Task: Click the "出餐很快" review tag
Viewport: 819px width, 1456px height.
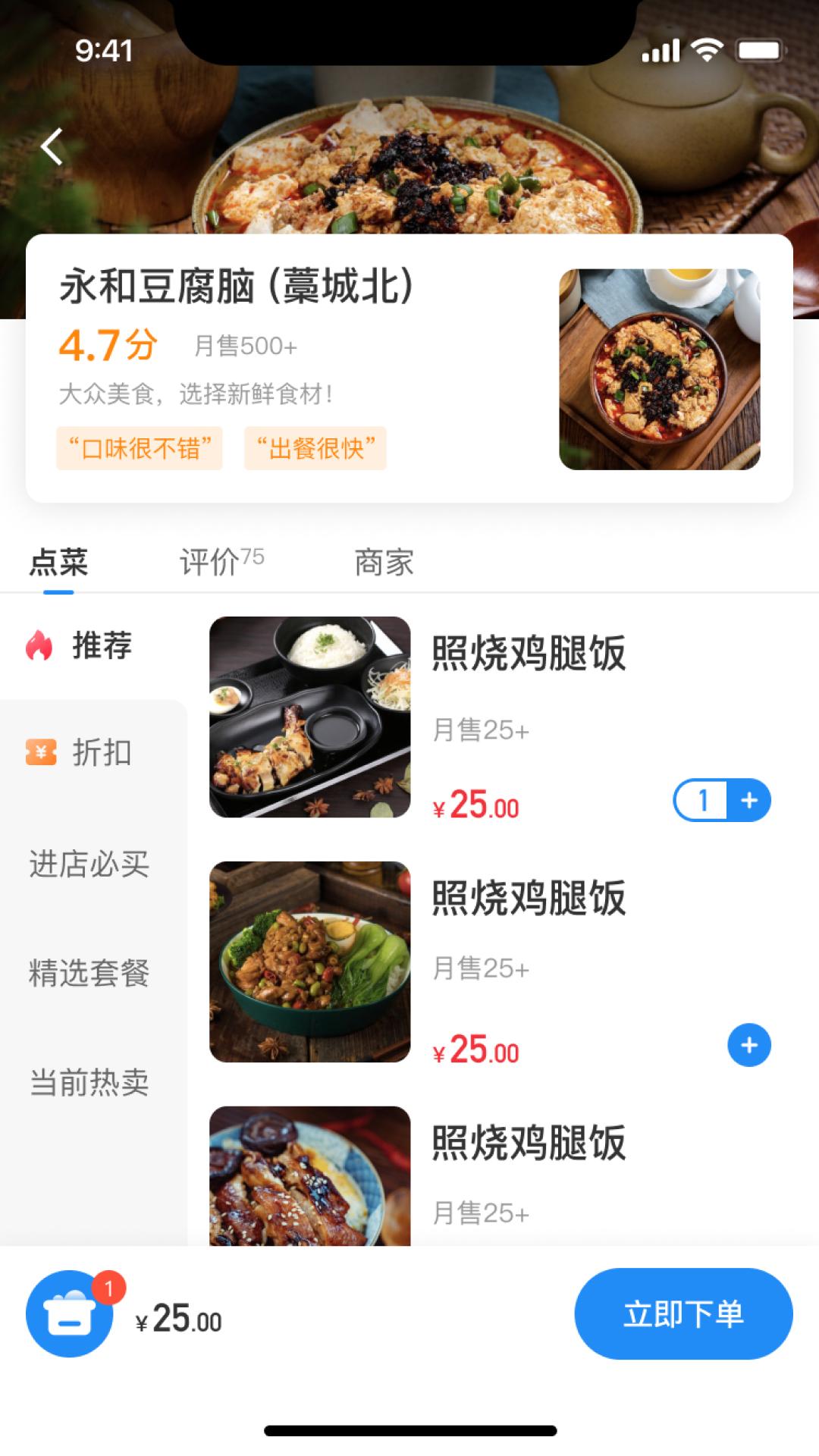Action: tap(315, 447)
